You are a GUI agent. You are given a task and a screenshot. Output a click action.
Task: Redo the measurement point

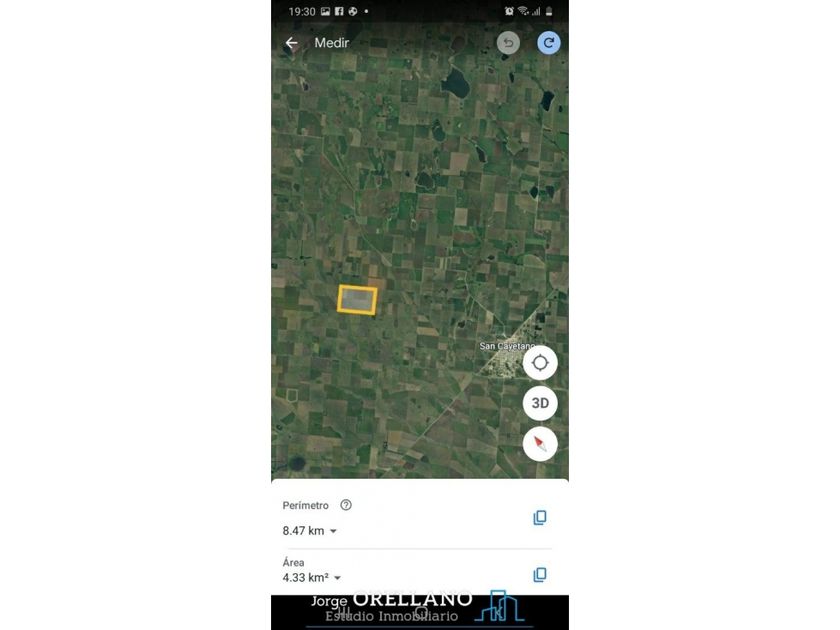click(x=548, y=43)
